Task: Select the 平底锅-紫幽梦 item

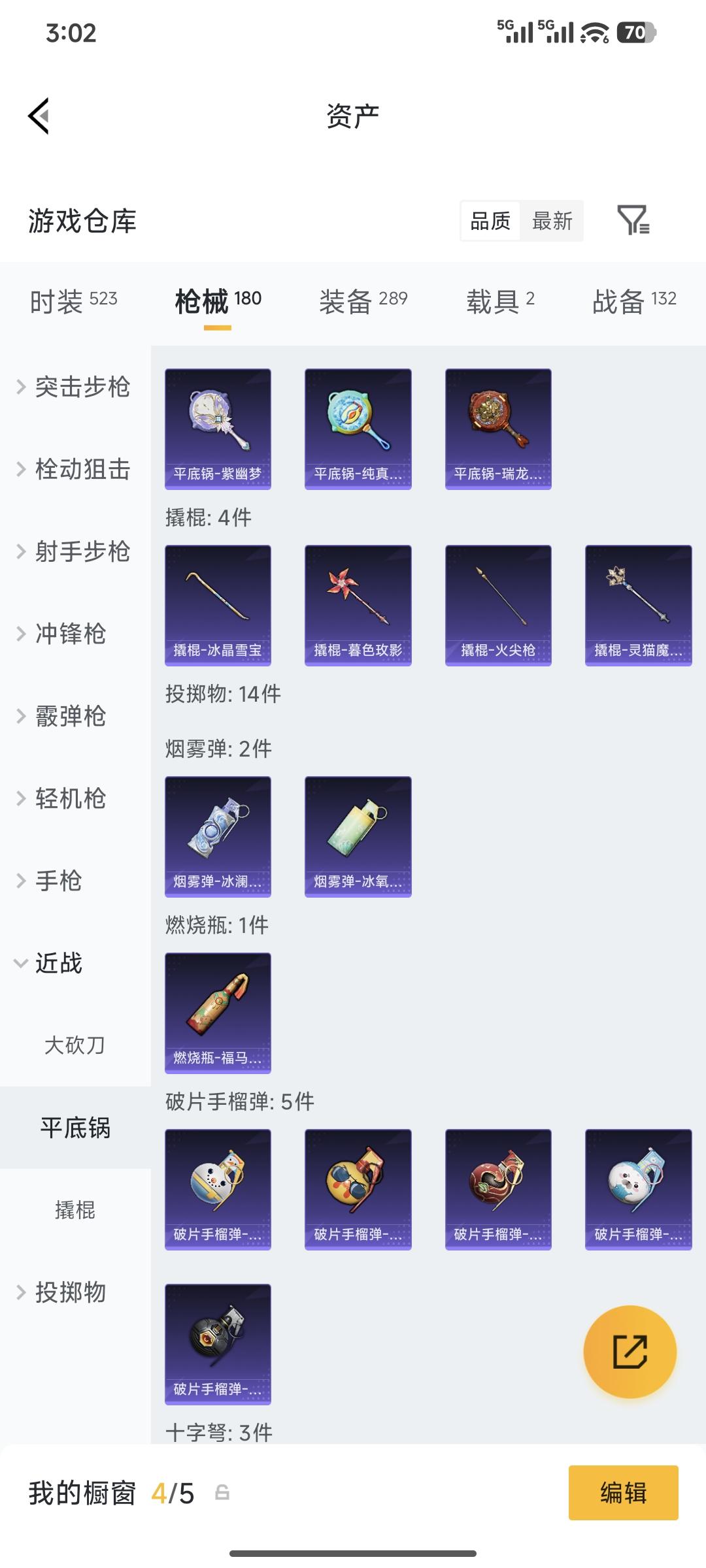Action: pos(218,428)
